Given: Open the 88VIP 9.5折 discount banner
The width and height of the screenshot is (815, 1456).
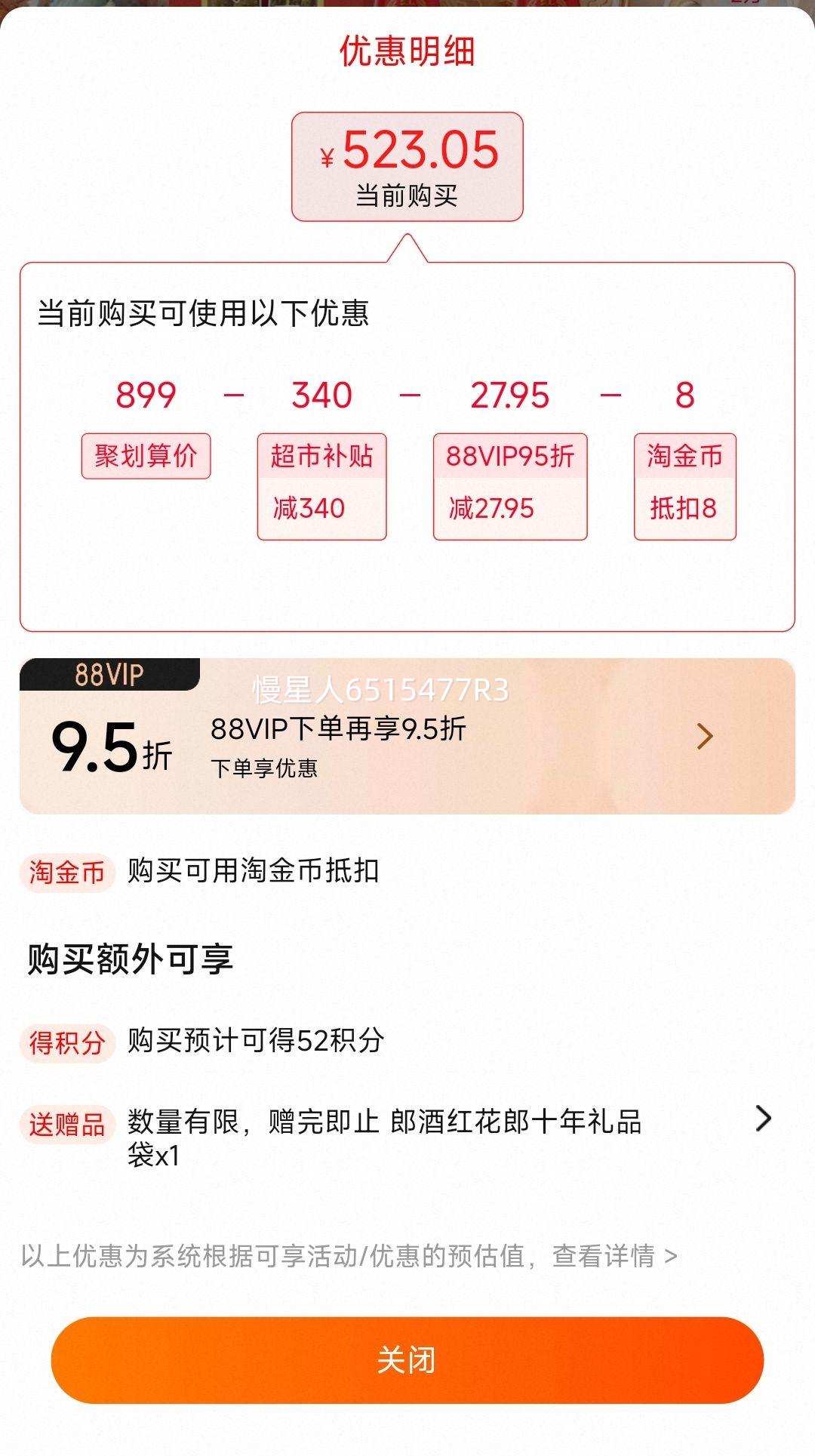Looking at the screenshot, I should tap(407, 736).
